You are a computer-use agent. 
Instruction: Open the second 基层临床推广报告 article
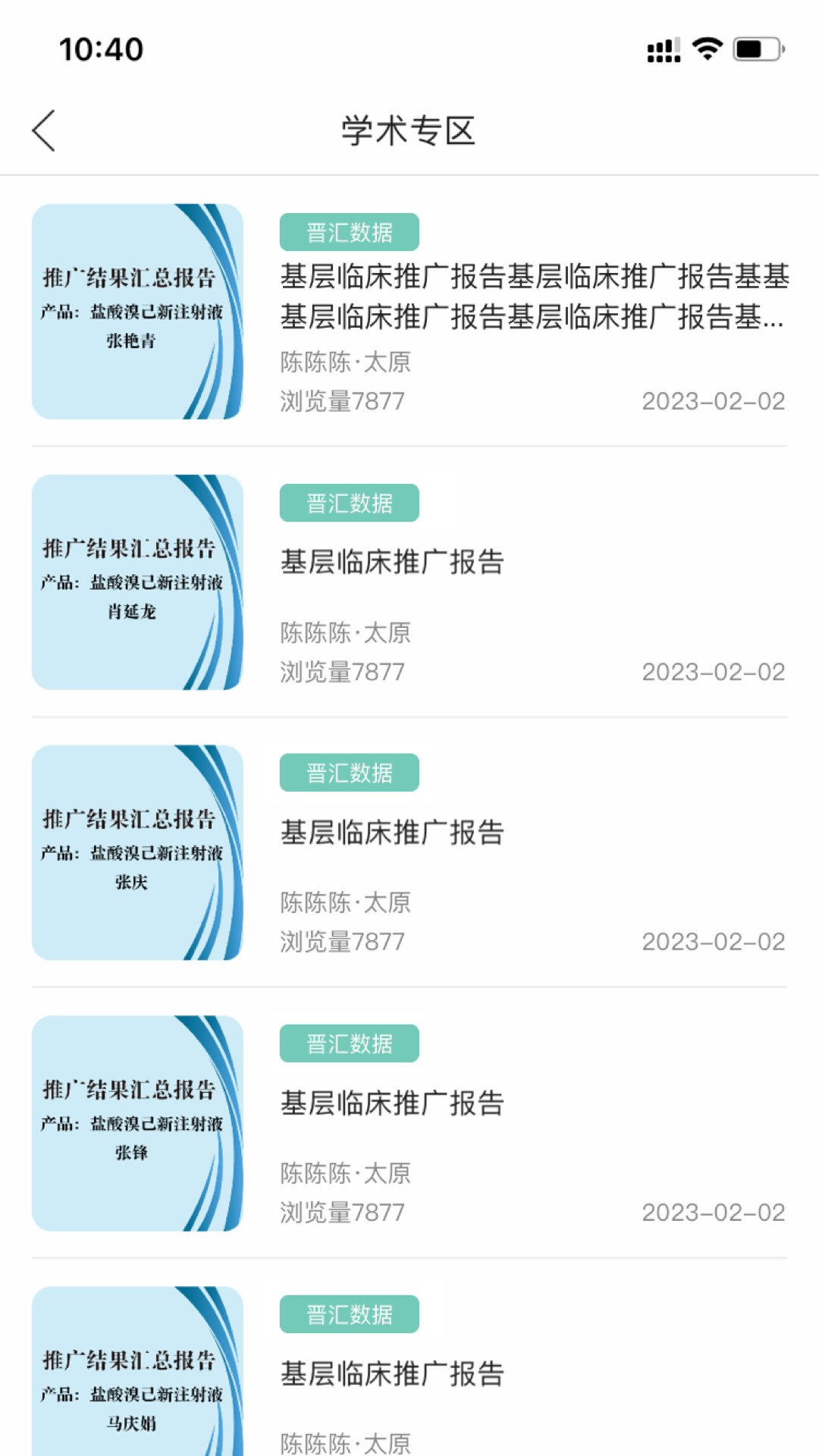[393, 563]
